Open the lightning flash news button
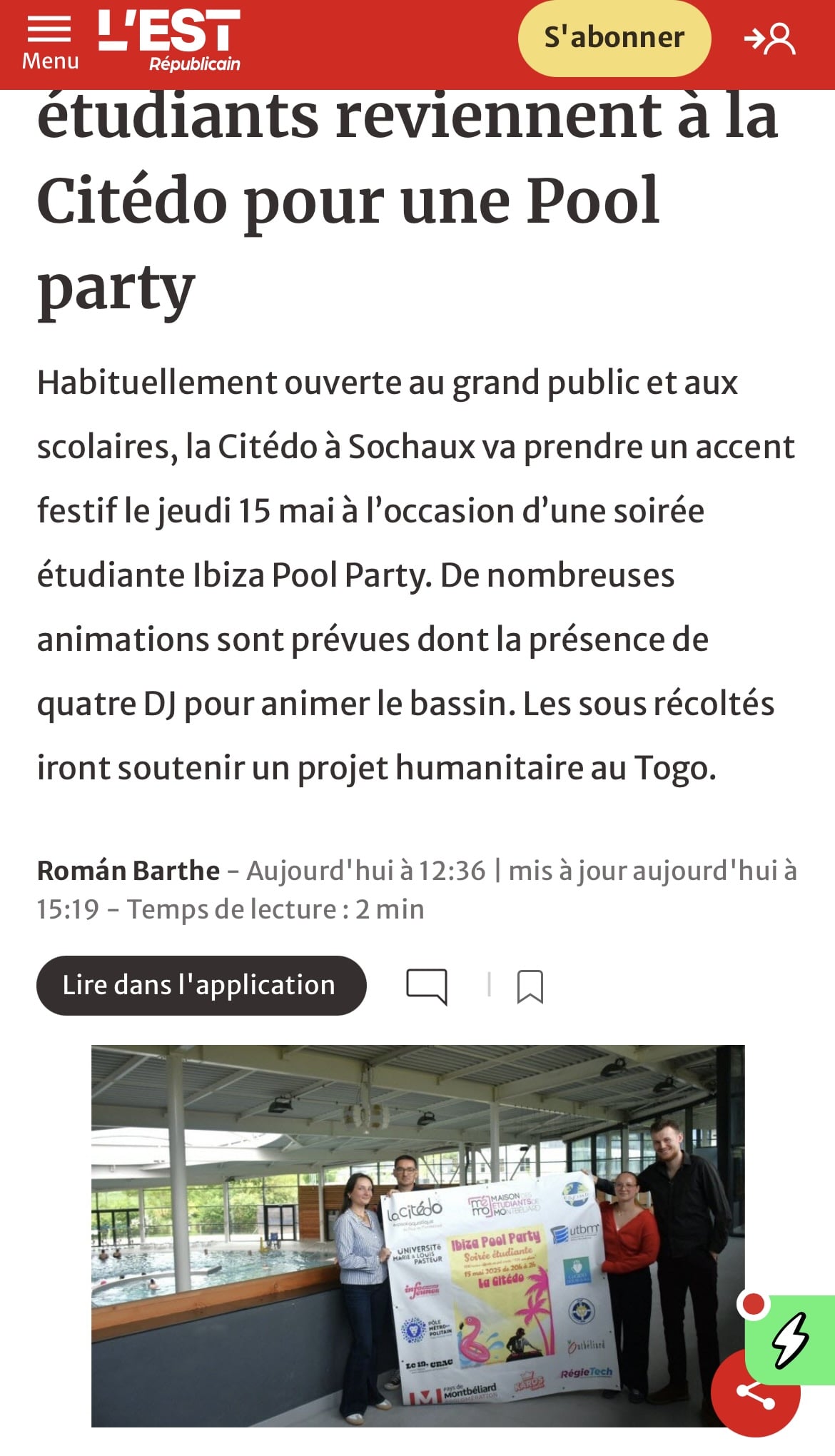Screen dimensions: 835x1456 point(791,1339)
